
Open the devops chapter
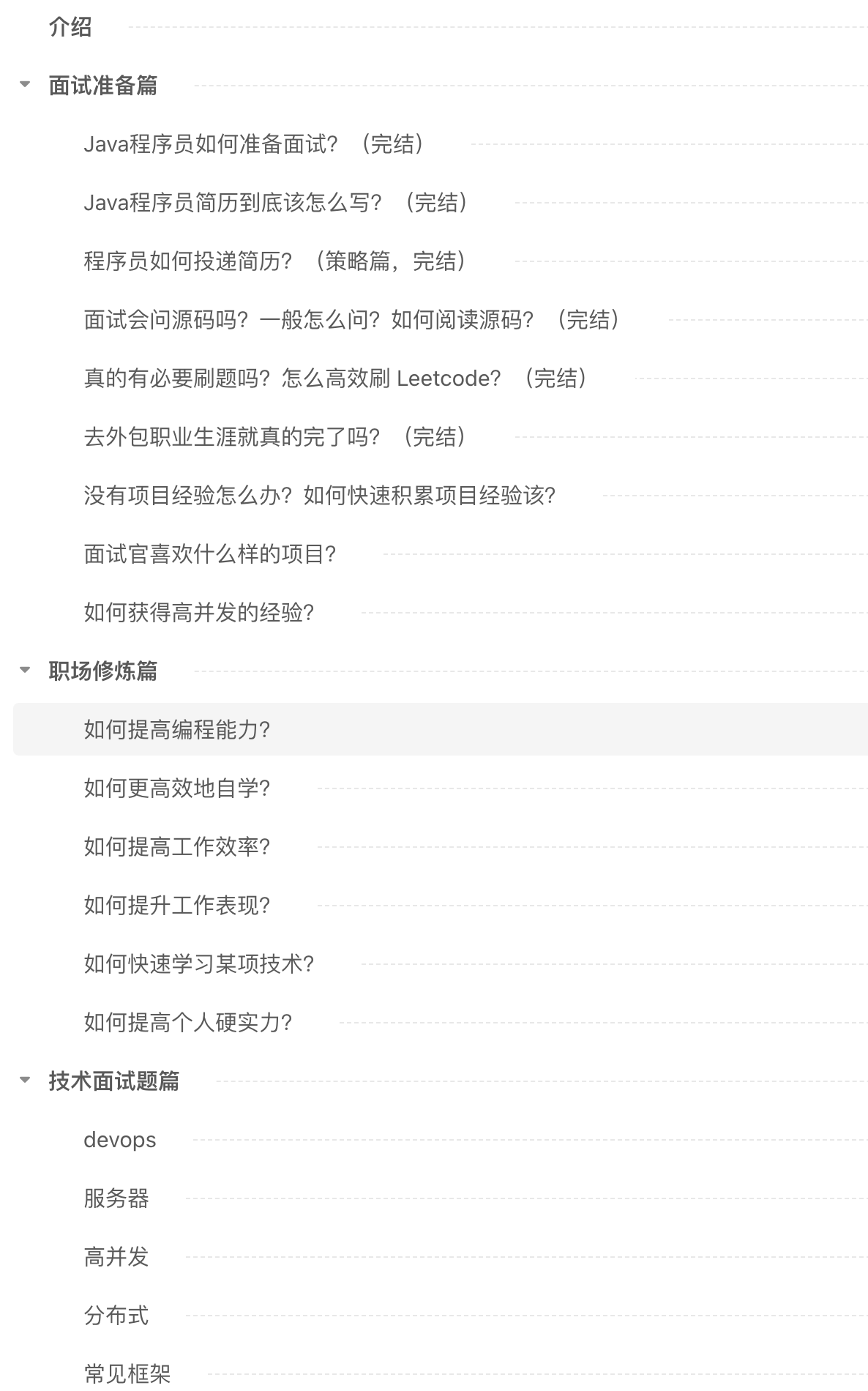pyautogui.click(x=119, y=1140)
